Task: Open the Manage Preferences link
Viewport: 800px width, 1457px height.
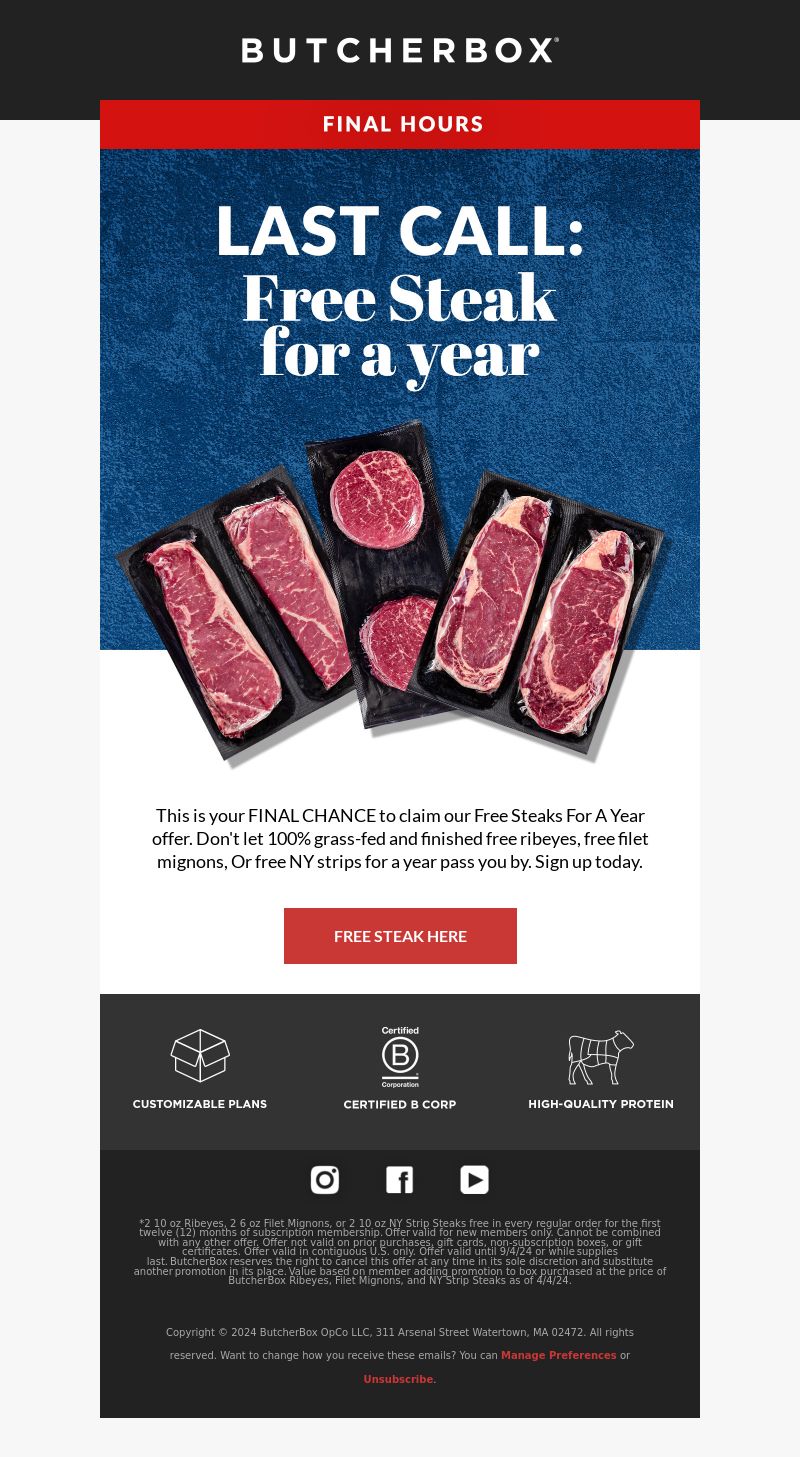Action: point(559,1355)
